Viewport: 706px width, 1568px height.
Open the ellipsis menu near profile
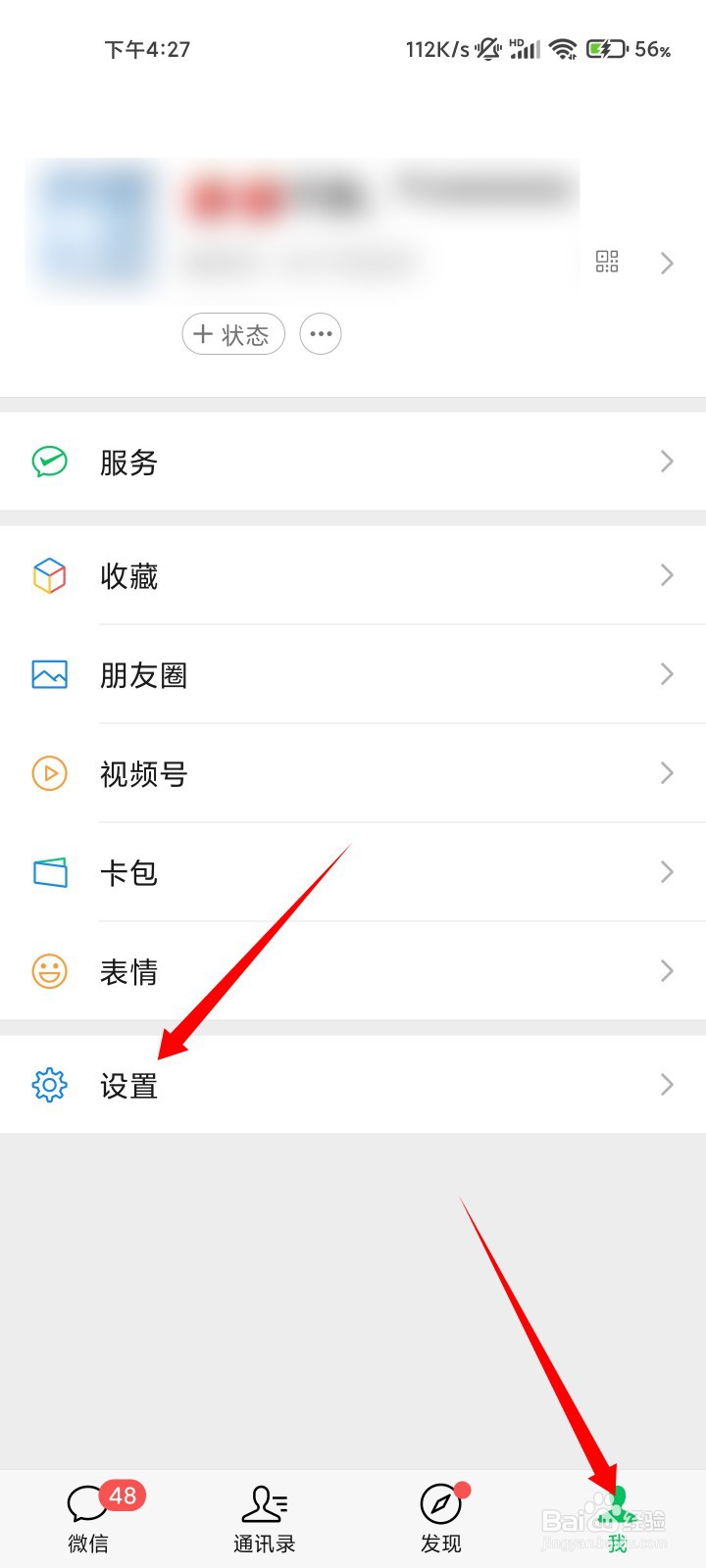point(321,334)
